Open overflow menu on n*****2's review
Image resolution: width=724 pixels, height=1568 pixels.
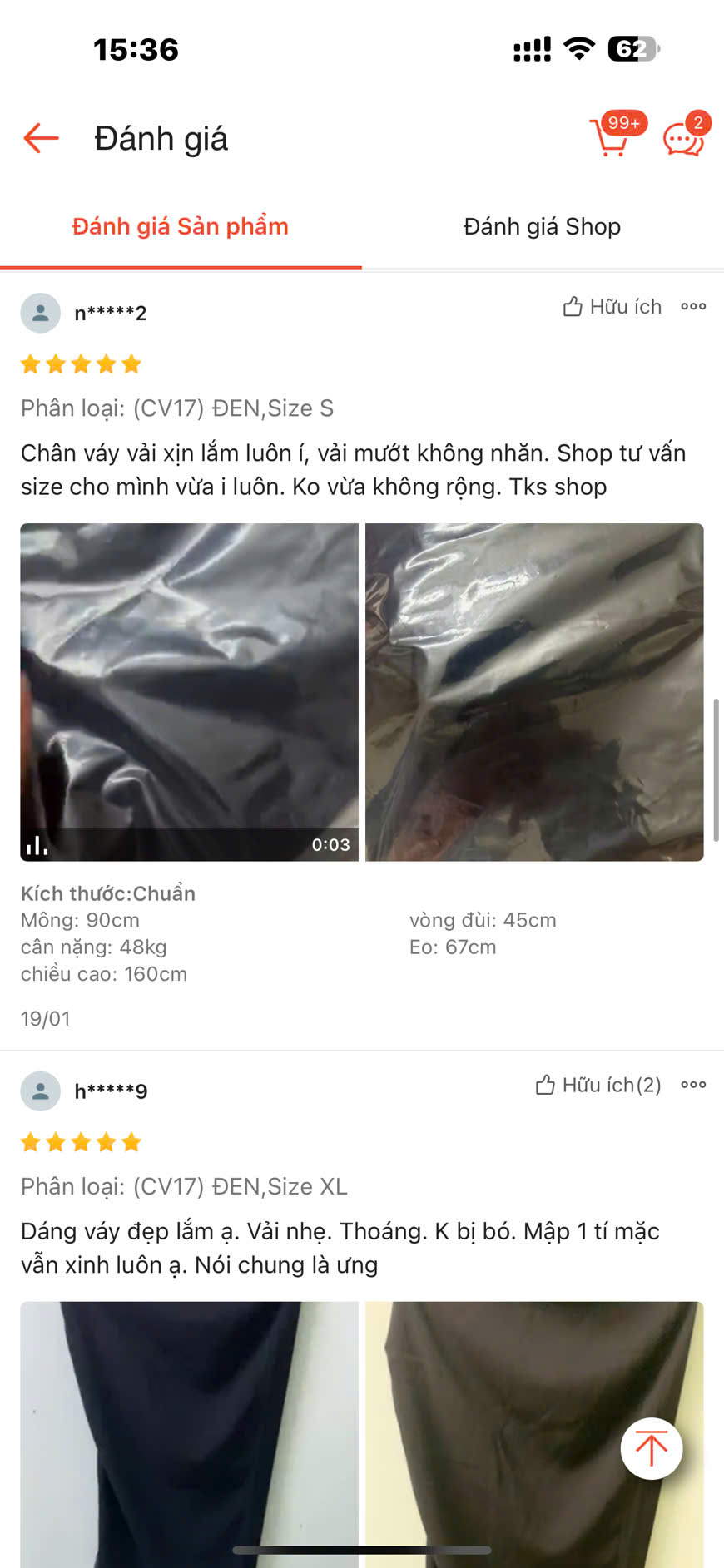pyautogui.click(x=693, y=307)
